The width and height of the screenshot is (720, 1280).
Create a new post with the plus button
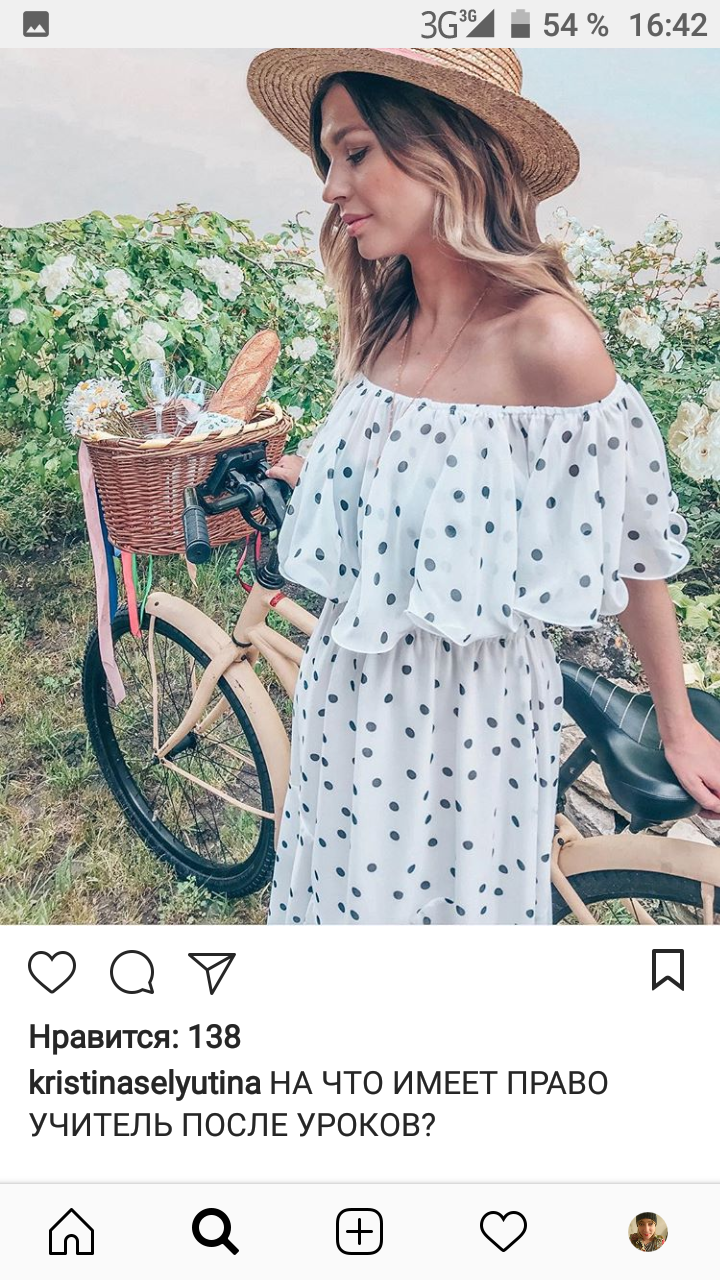(x=359, y=1231)
